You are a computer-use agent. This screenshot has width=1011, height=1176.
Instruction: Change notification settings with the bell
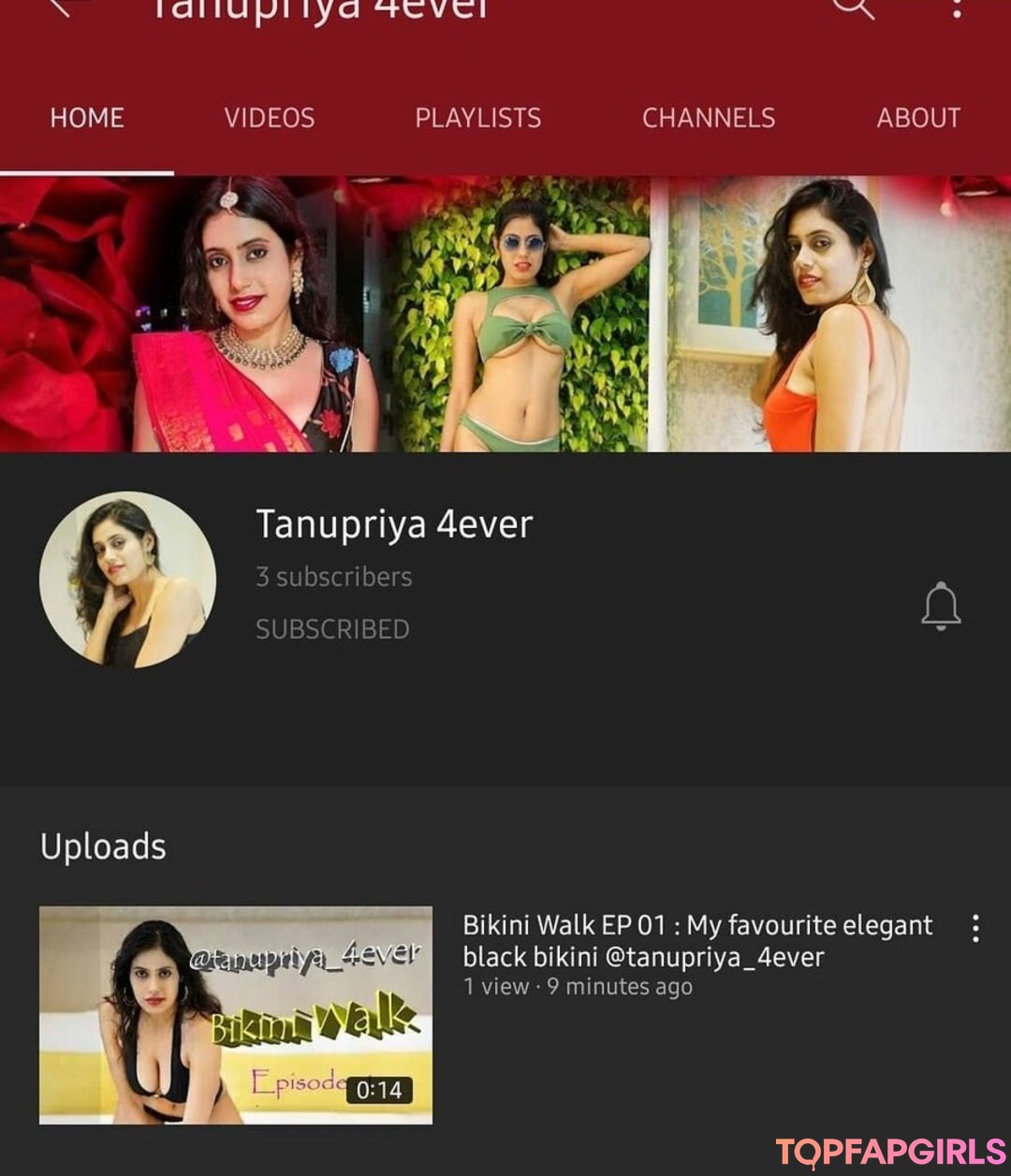(x=941, y=606)
